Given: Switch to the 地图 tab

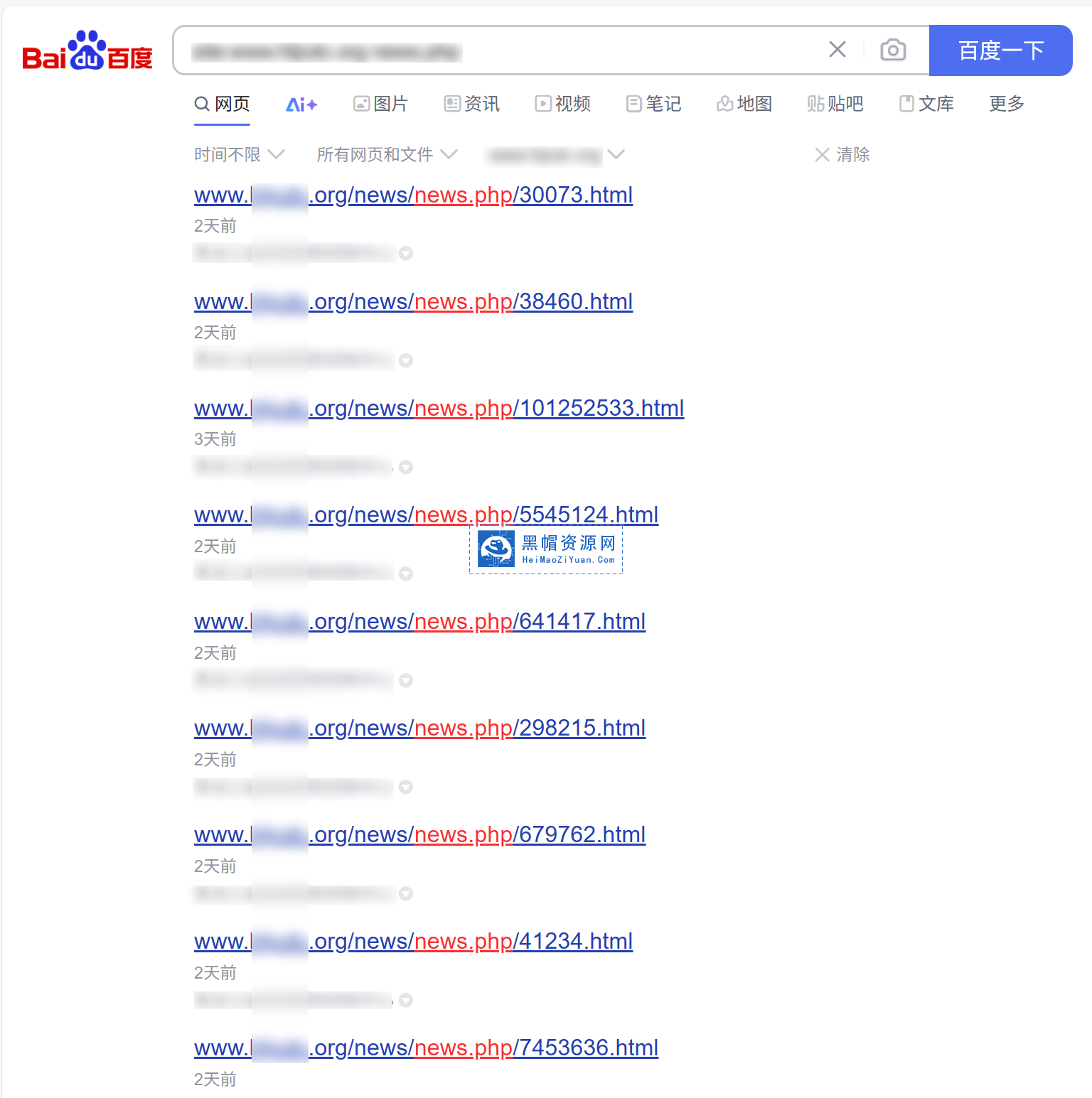Looking at the screenshot, I should [744, 104].
